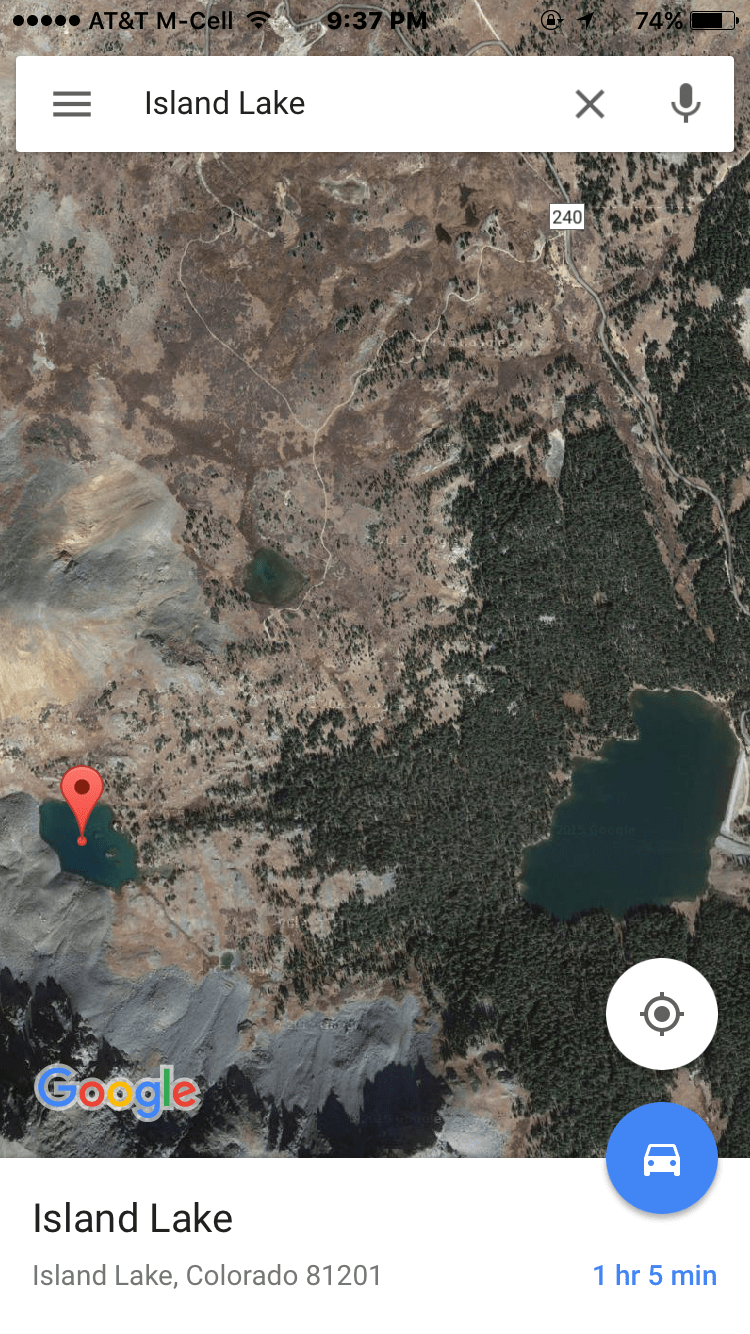Image resolution: width=750 pixels, height=1334 pixels.
Task: Edit the Island Lake search field
Action: click(x=330, y=104)
